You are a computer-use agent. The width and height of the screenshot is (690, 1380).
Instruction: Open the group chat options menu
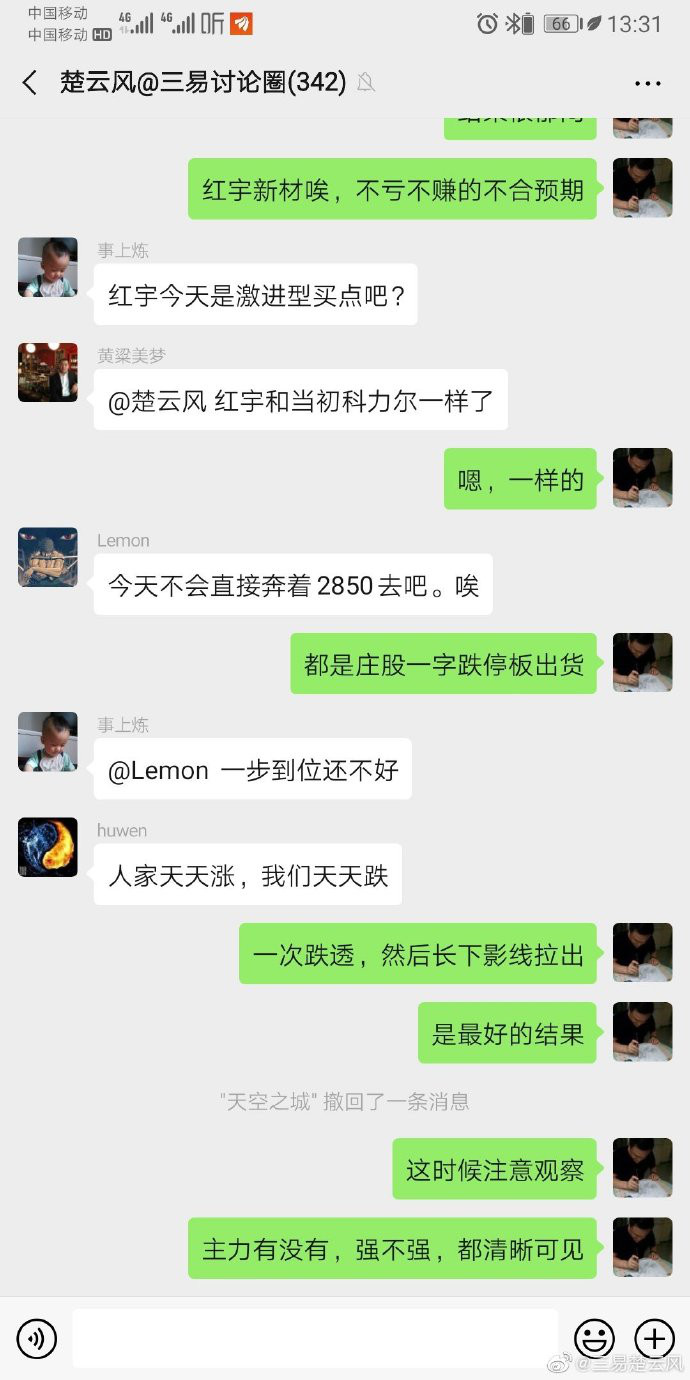648,83
